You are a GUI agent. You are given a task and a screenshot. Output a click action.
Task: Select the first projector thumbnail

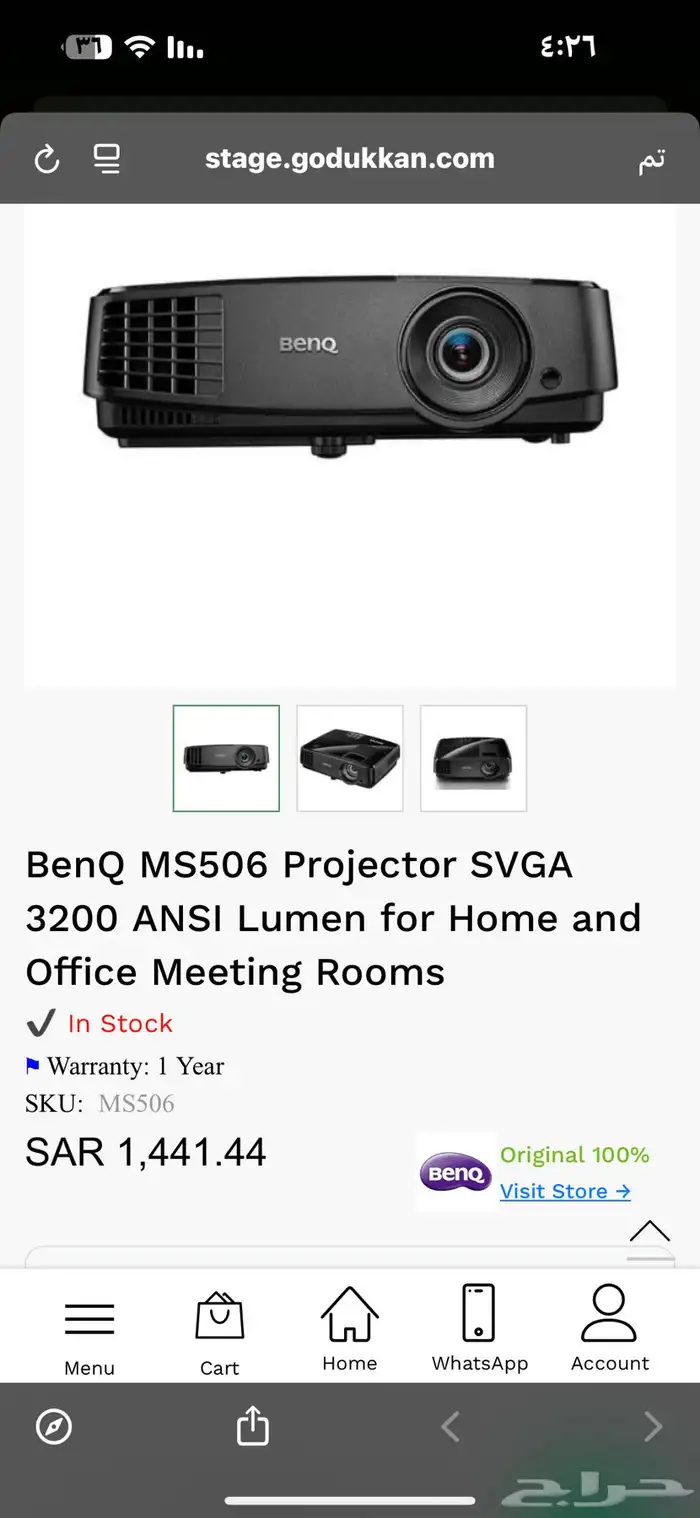[x=226, y=758]
